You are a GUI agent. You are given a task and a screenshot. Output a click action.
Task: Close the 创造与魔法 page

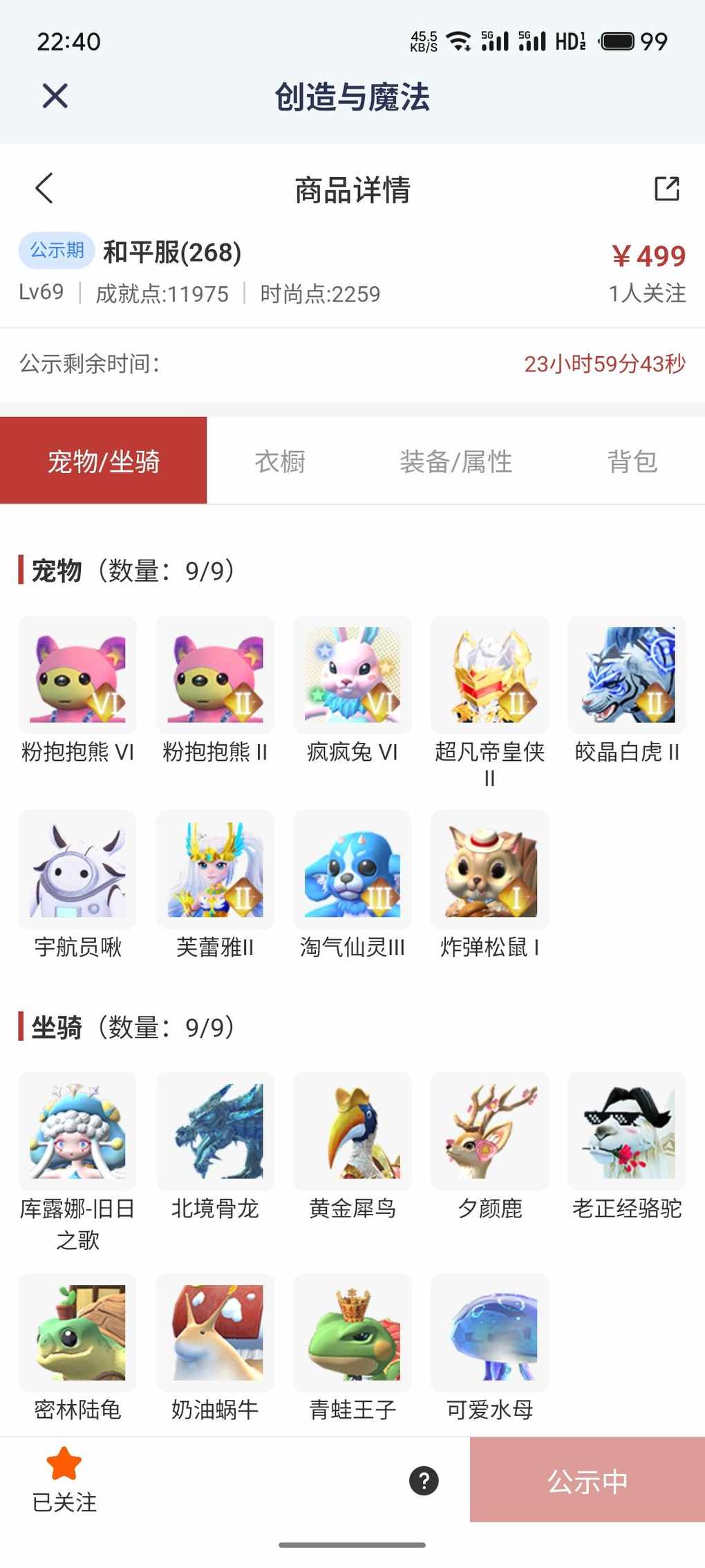point(55,96)
